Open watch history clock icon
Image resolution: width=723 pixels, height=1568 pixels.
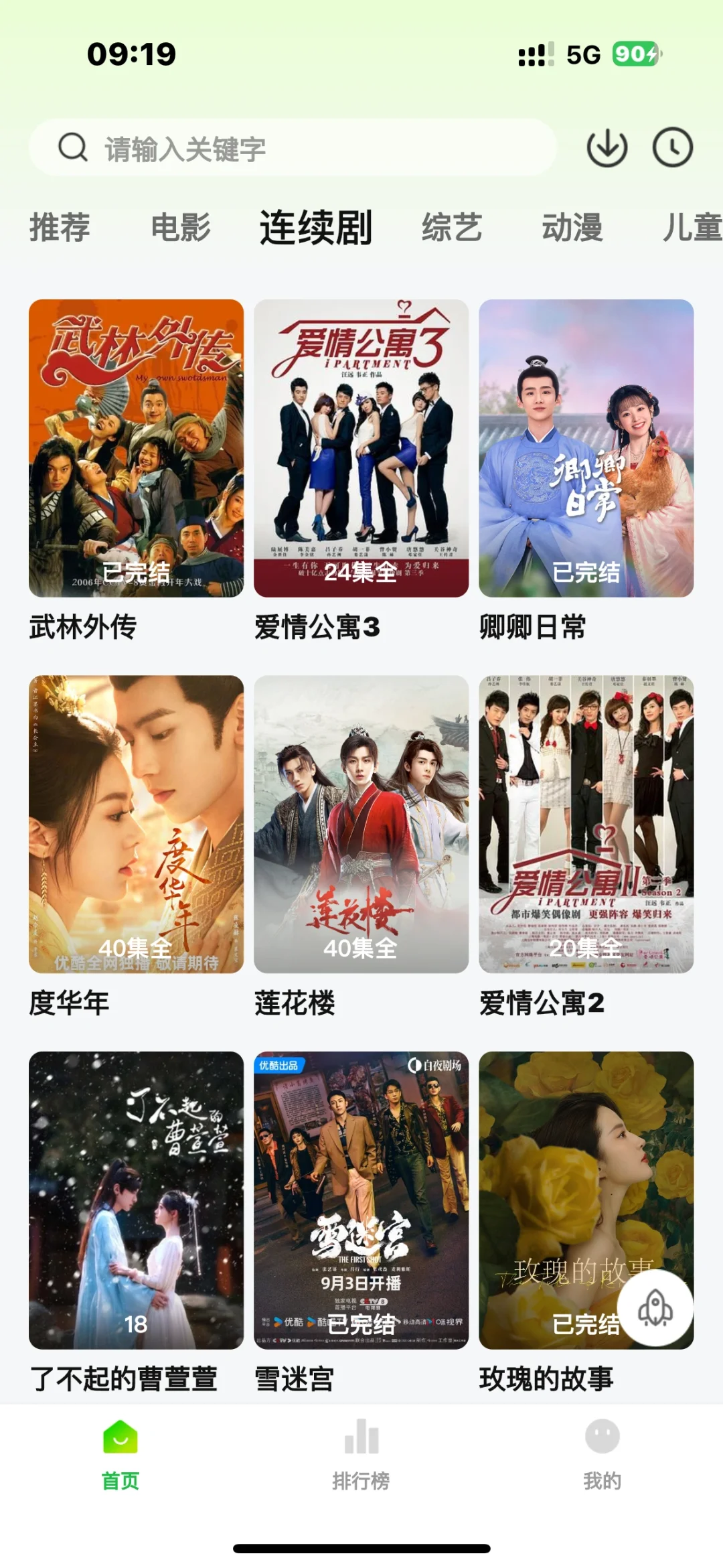tap(672, 148)
